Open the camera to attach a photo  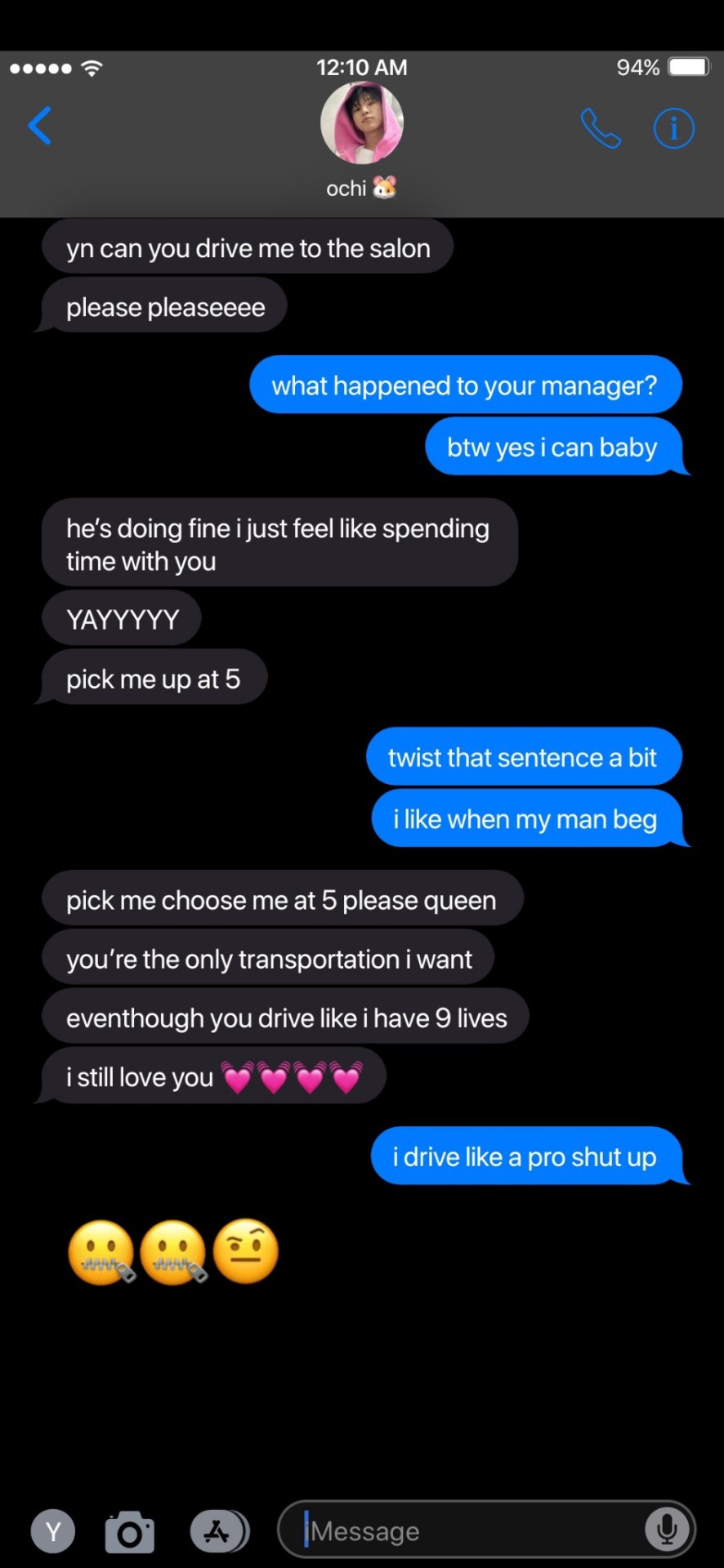pyautogui.click(x=130, y=1531)
